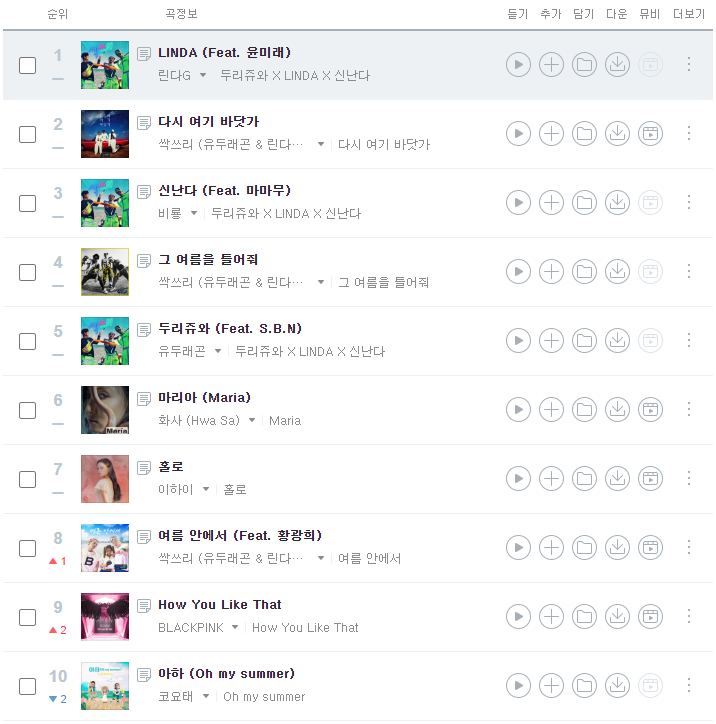Image resolution: width=716 pixels, height=724 pixels.
Task: View lyrics of 여름 안에서 (Feat. 황광희)
Action: pyautogui.click(x=144, y=537)
